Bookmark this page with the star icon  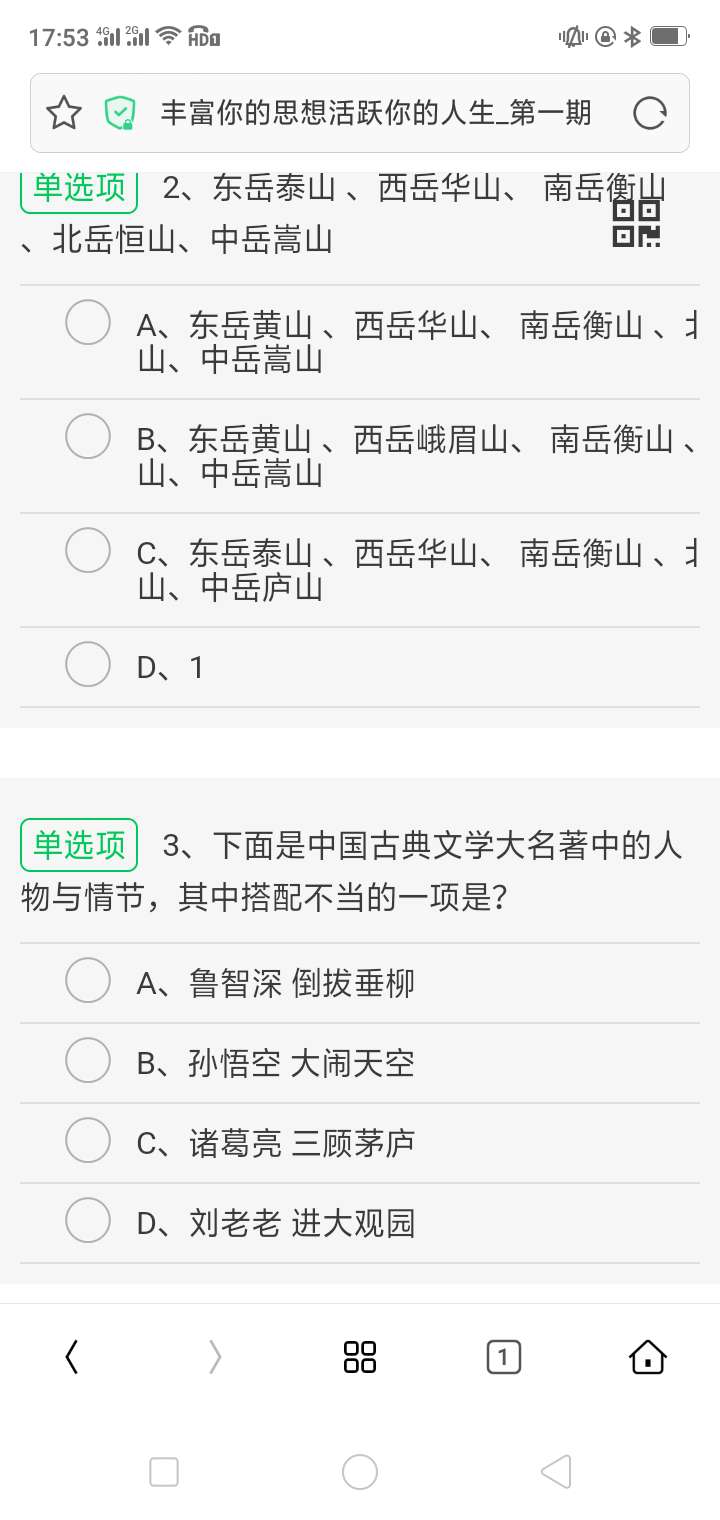[x=64, y=113]
